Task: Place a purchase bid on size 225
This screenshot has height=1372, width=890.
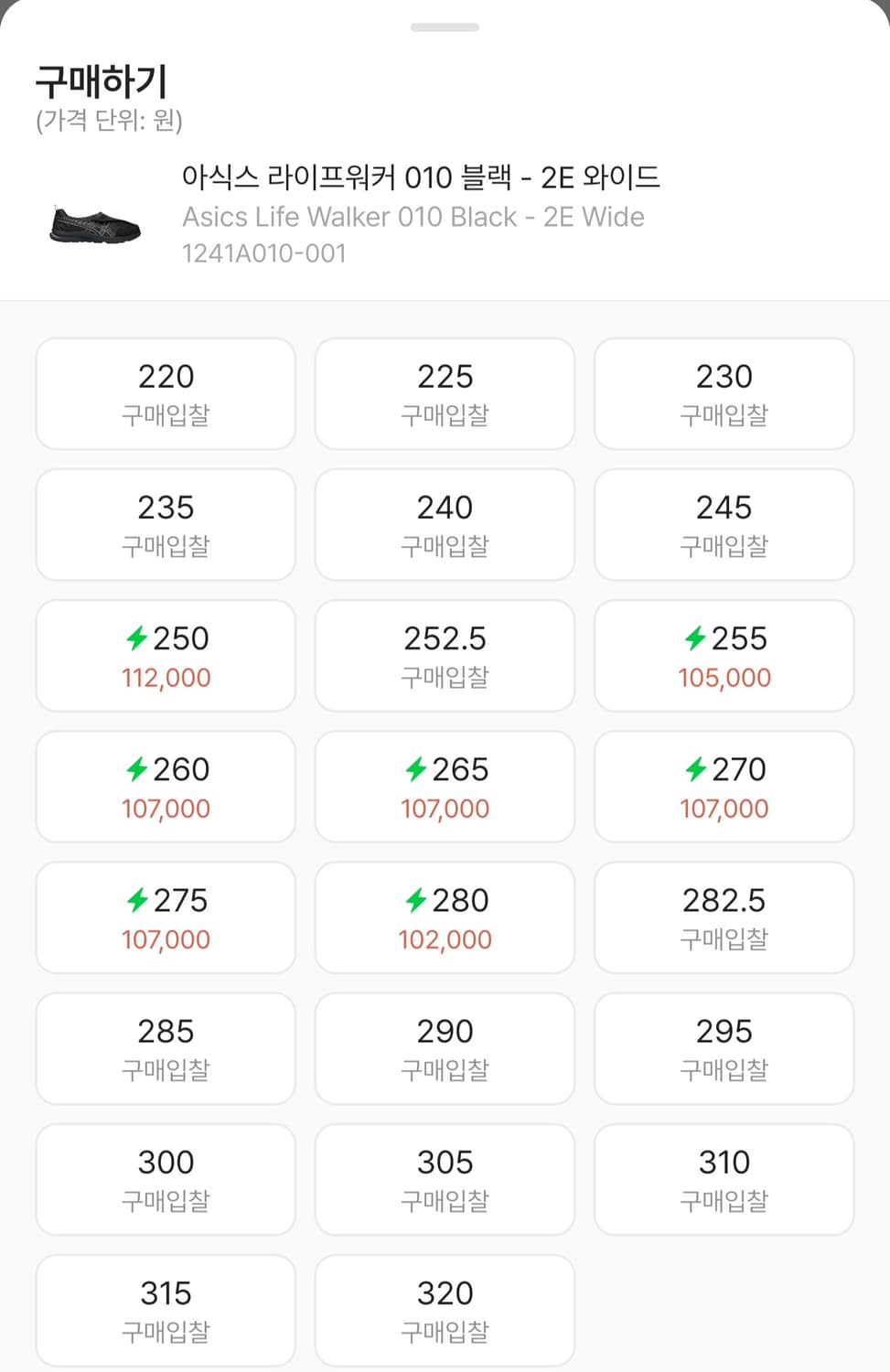Action: click(445, 393)
